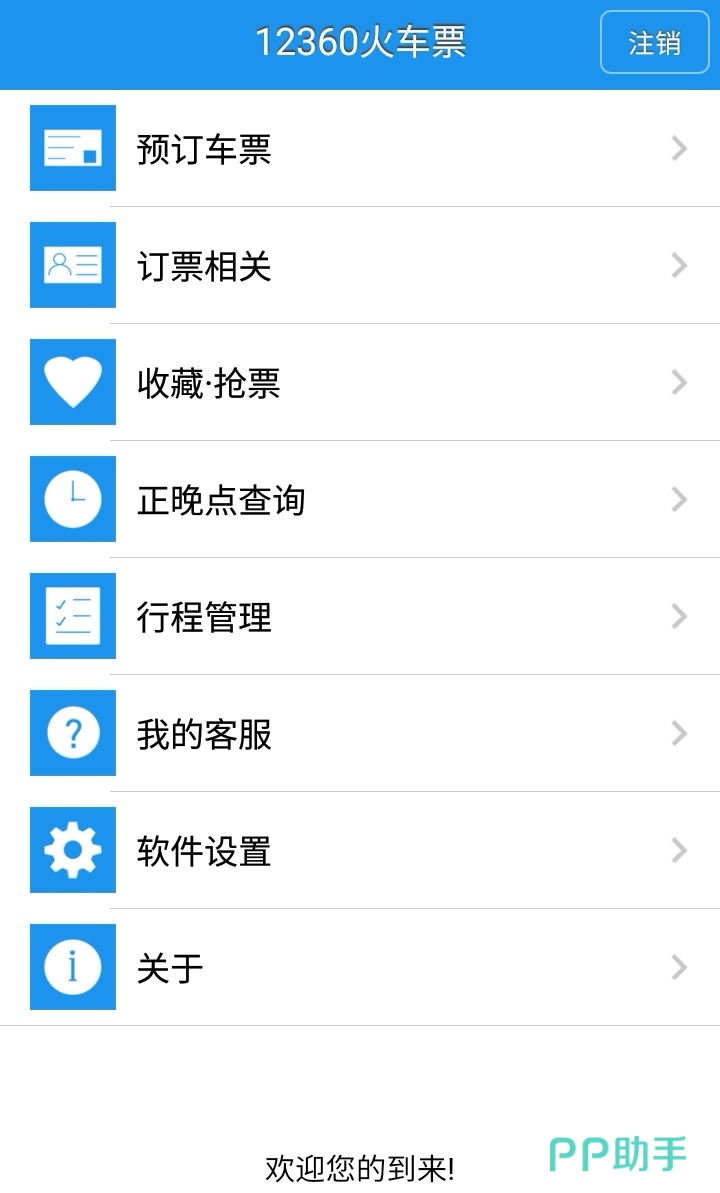The image size is (720, 1193).
Task: Check 正晚点查询 train delay status
Action: coord(360,500)
